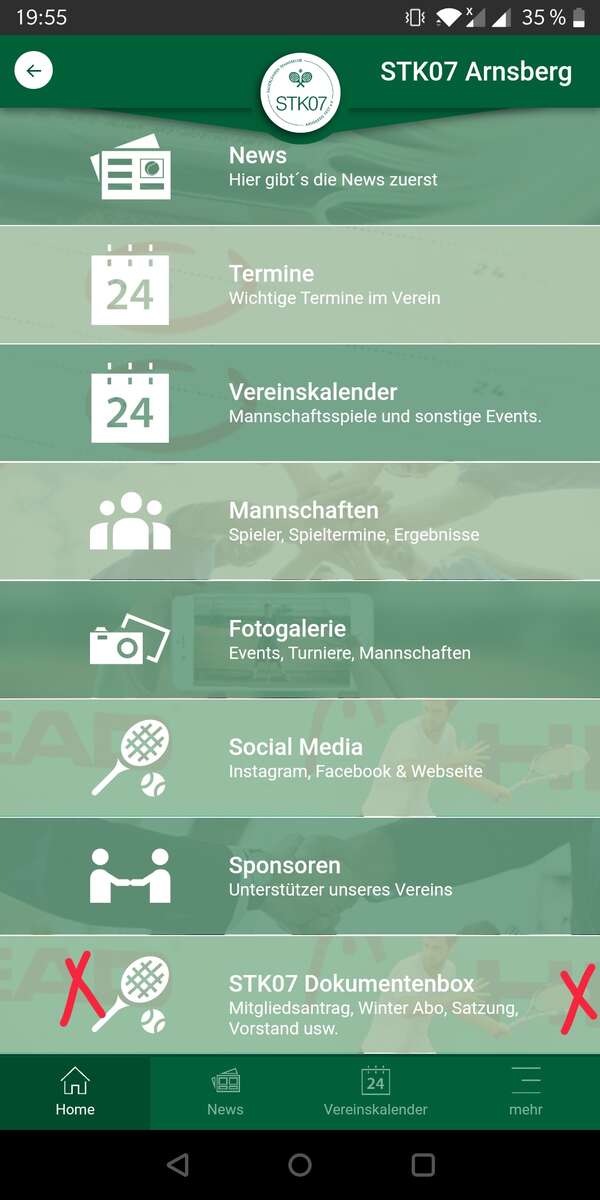Tap the back arrow in header
600x1200 pixels.
click(34, 71)
